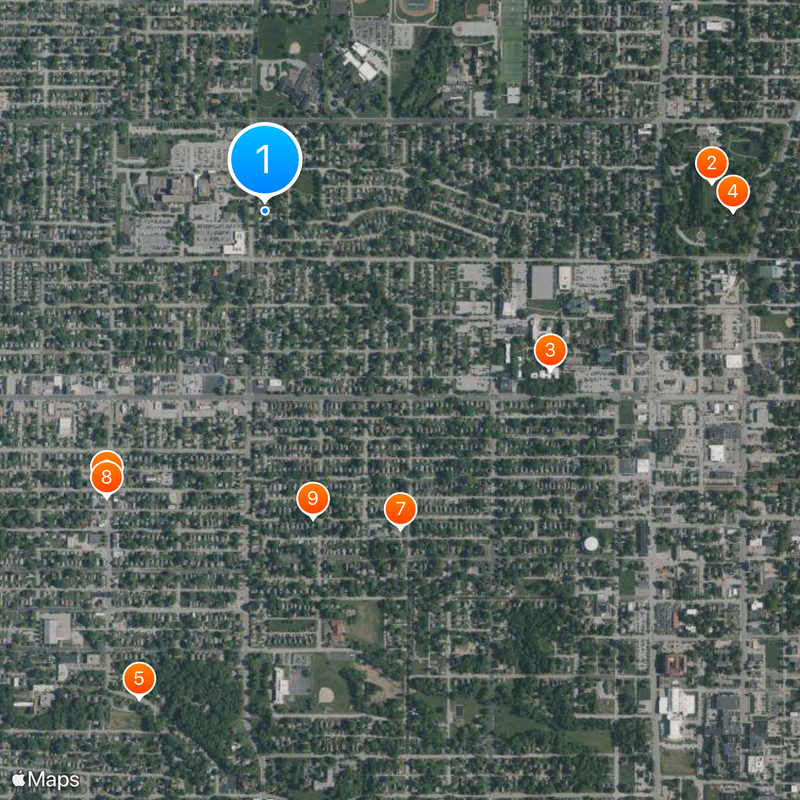Tap map pin number 9
This screenshot has height=800, width=800.
(313, 498)
